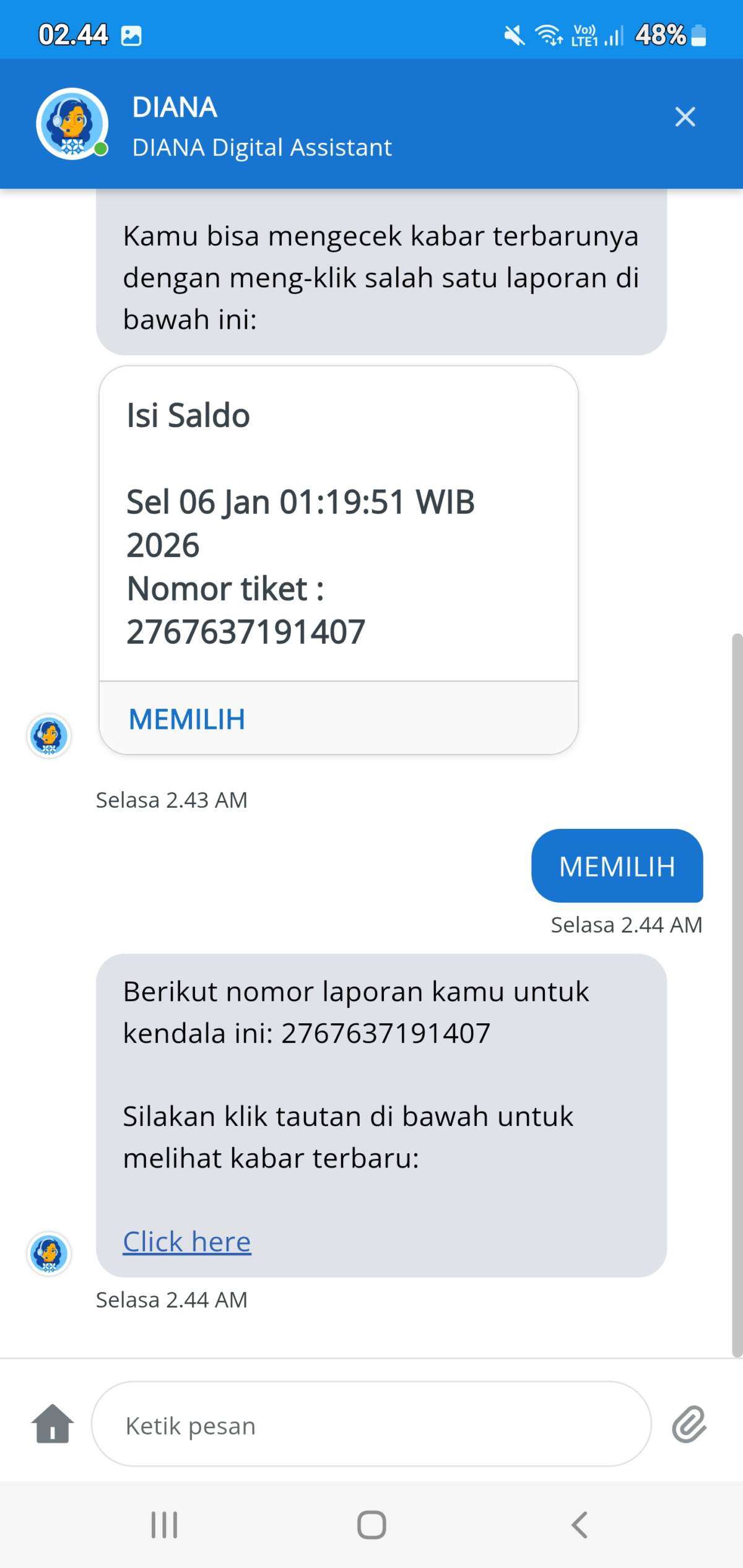The width and height of the screenshot is (743, 1568).
Task: Focus the Ketik pesan message field
Action: [x=371, y=1426]
